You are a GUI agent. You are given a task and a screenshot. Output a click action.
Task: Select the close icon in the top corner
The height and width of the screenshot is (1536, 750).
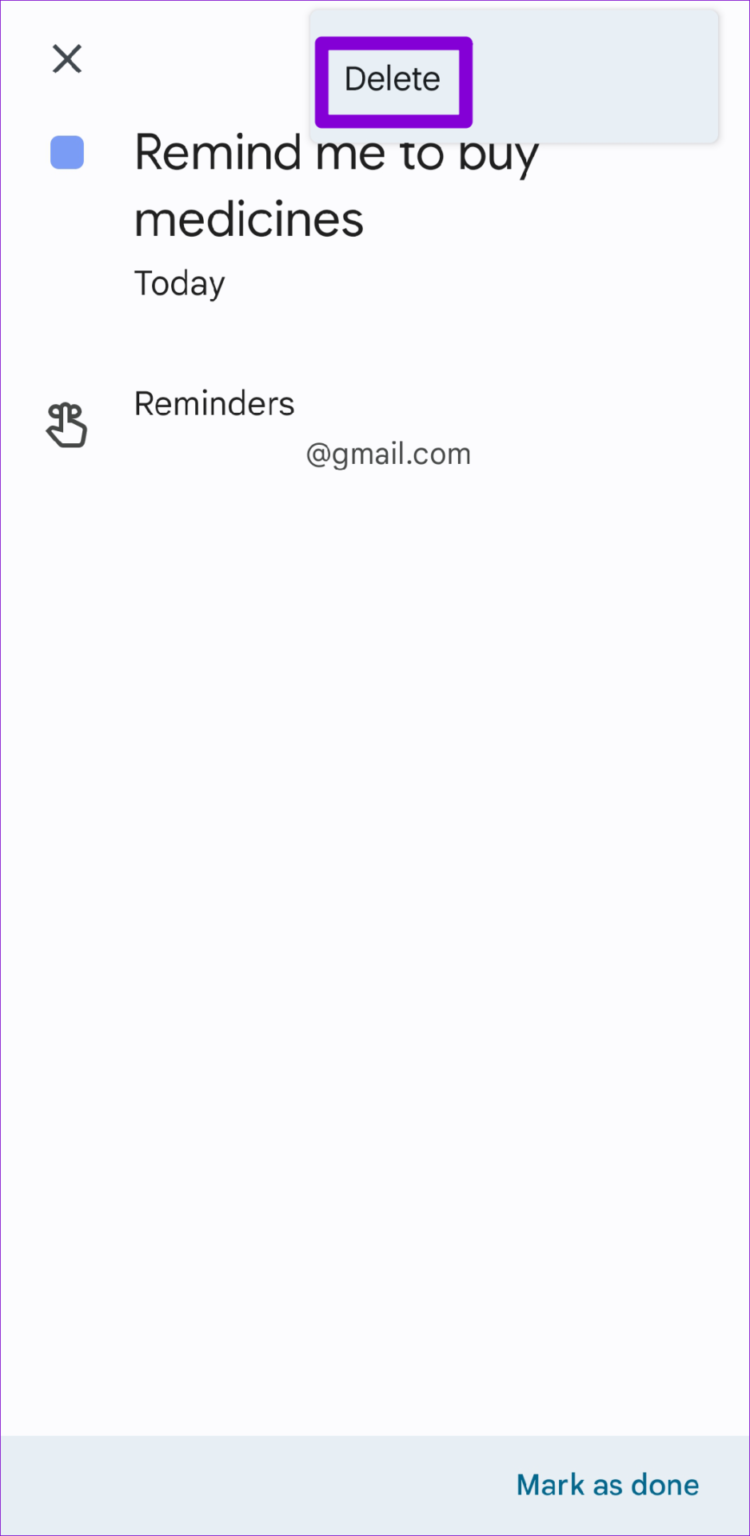[66, 59]
